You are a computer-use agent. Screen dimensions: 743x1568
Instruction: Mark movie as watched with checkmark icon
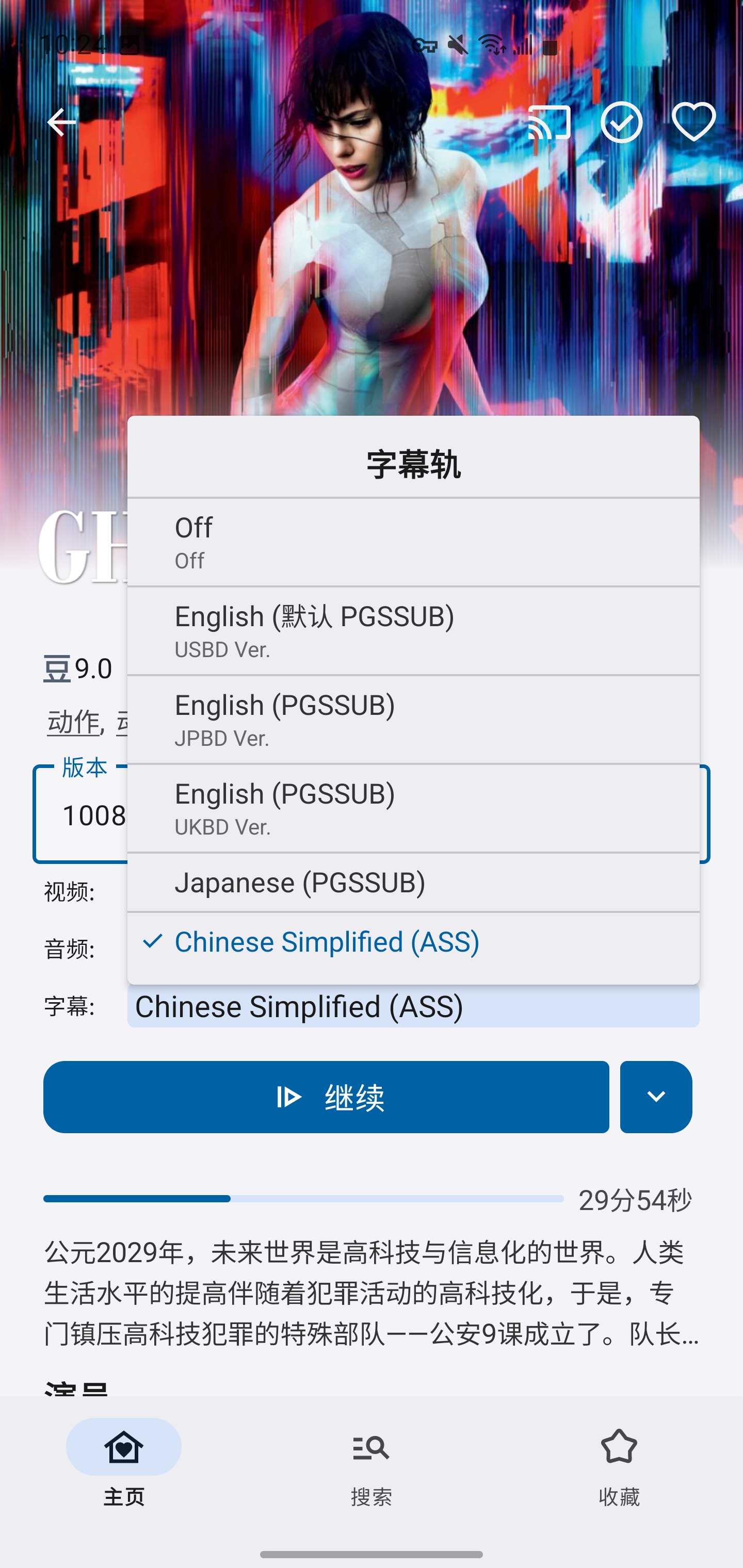click(x=621, y=122)
